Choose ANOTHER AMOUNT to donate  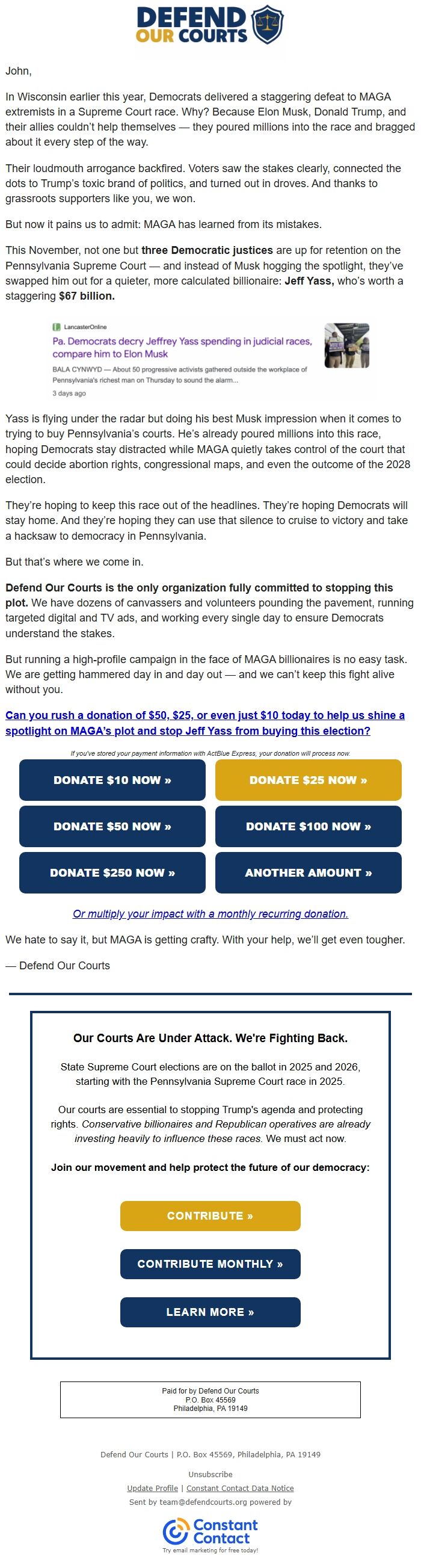(308, 872)
